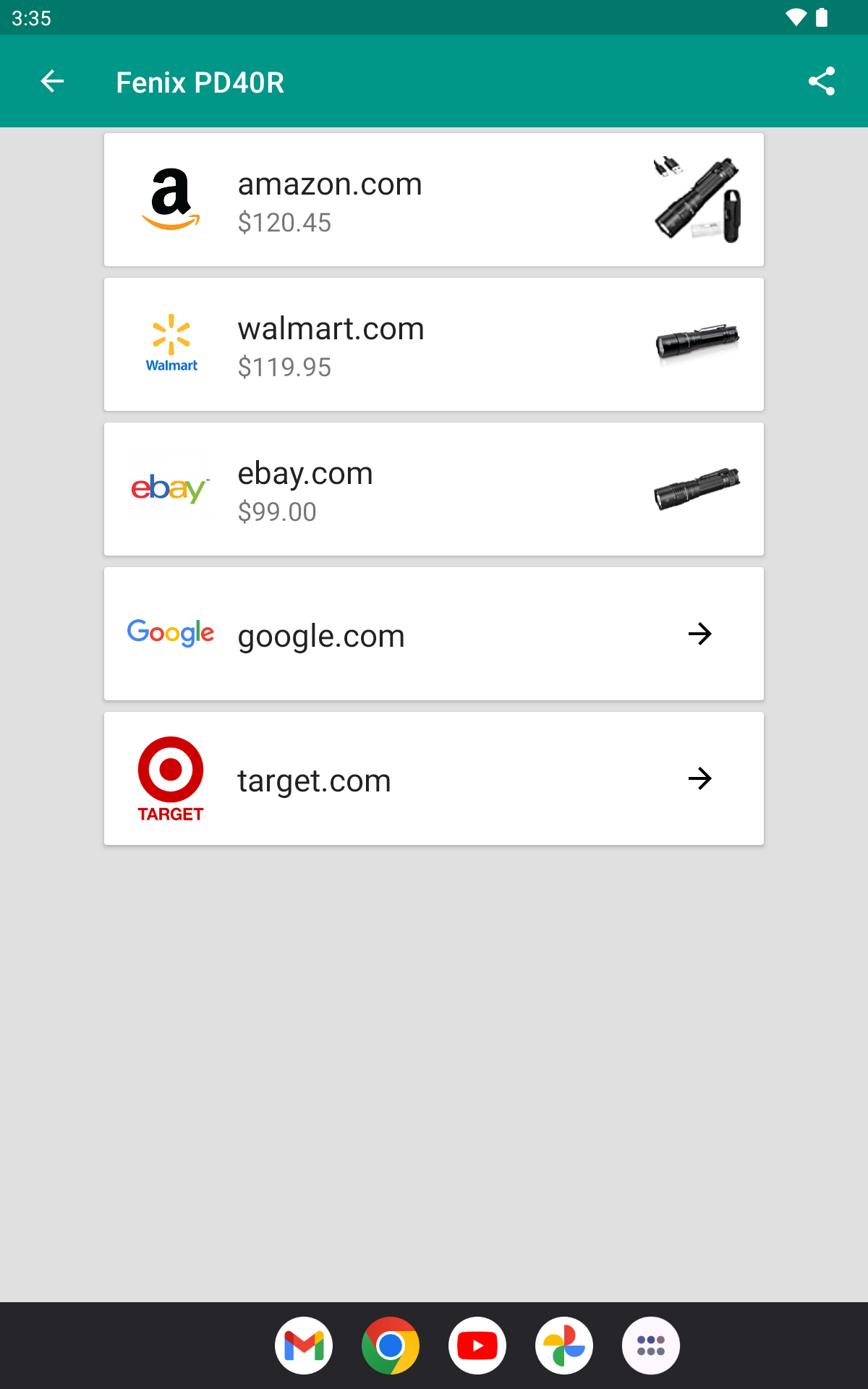Select the target.com card
The height and width of the screenshot is (1389, 868).
point(434,778)
